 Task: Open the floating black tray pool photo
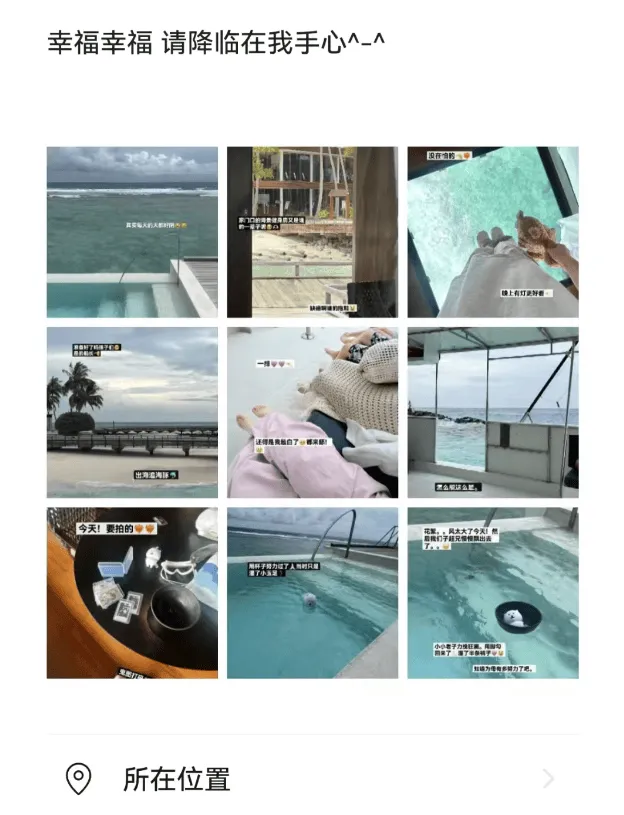(x=492, y=592)
